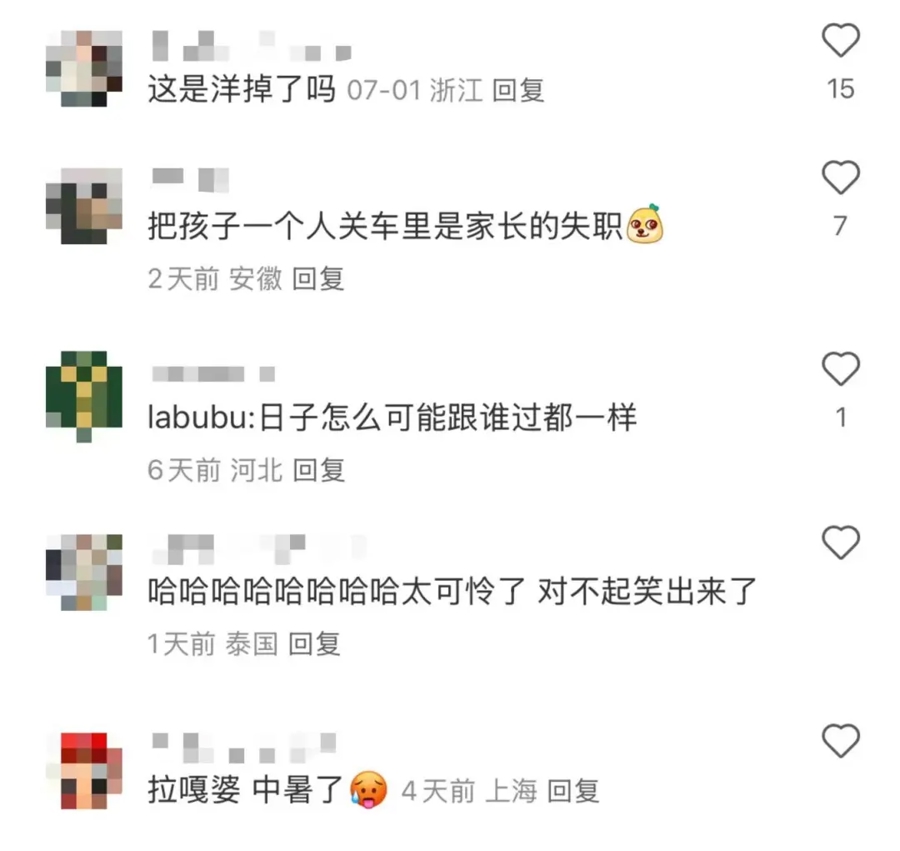900x851 pixels.
Task: Like the "拉嘎婆 中暑了" comment
Action: click(840, 741)
